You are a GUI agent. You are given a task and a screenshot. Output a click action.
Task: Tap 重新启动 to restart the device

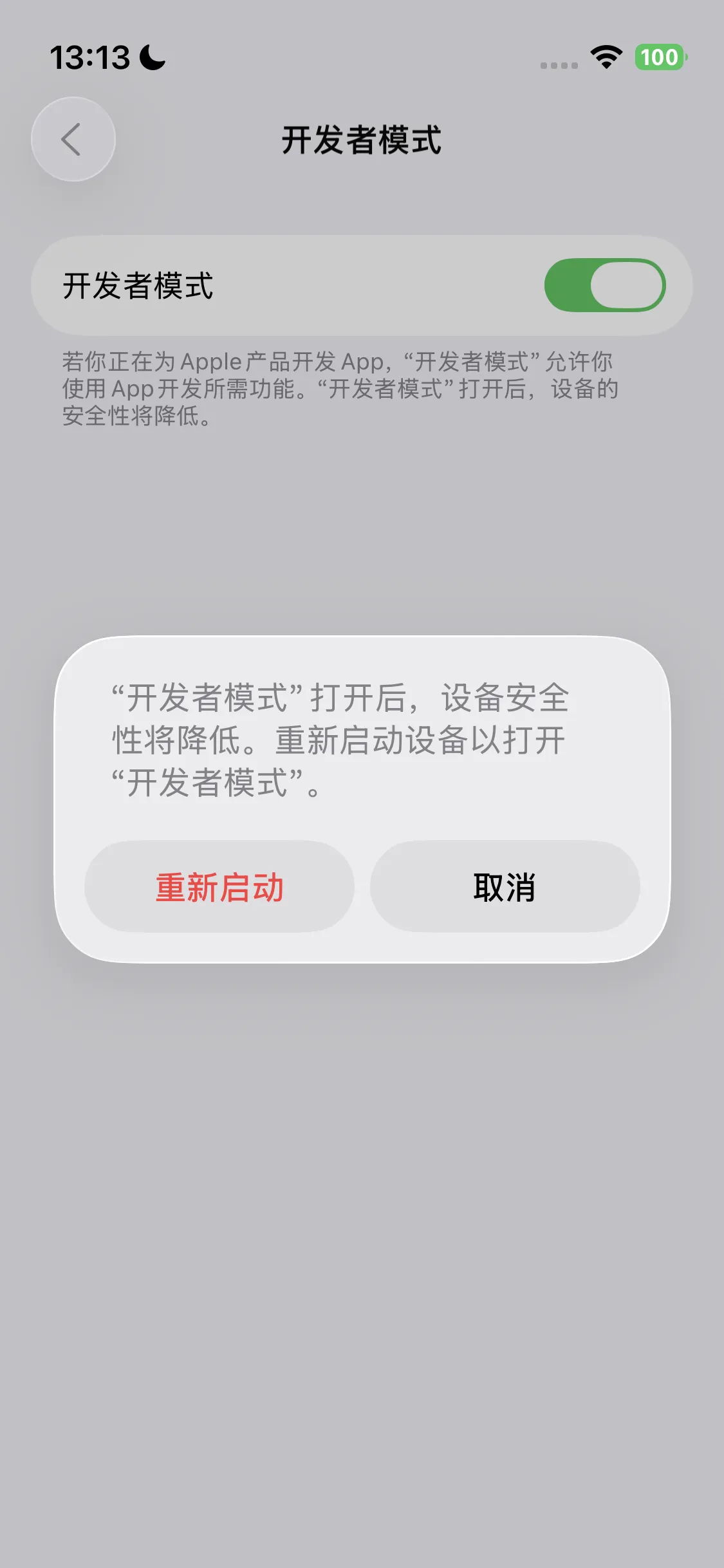point(219,886)
